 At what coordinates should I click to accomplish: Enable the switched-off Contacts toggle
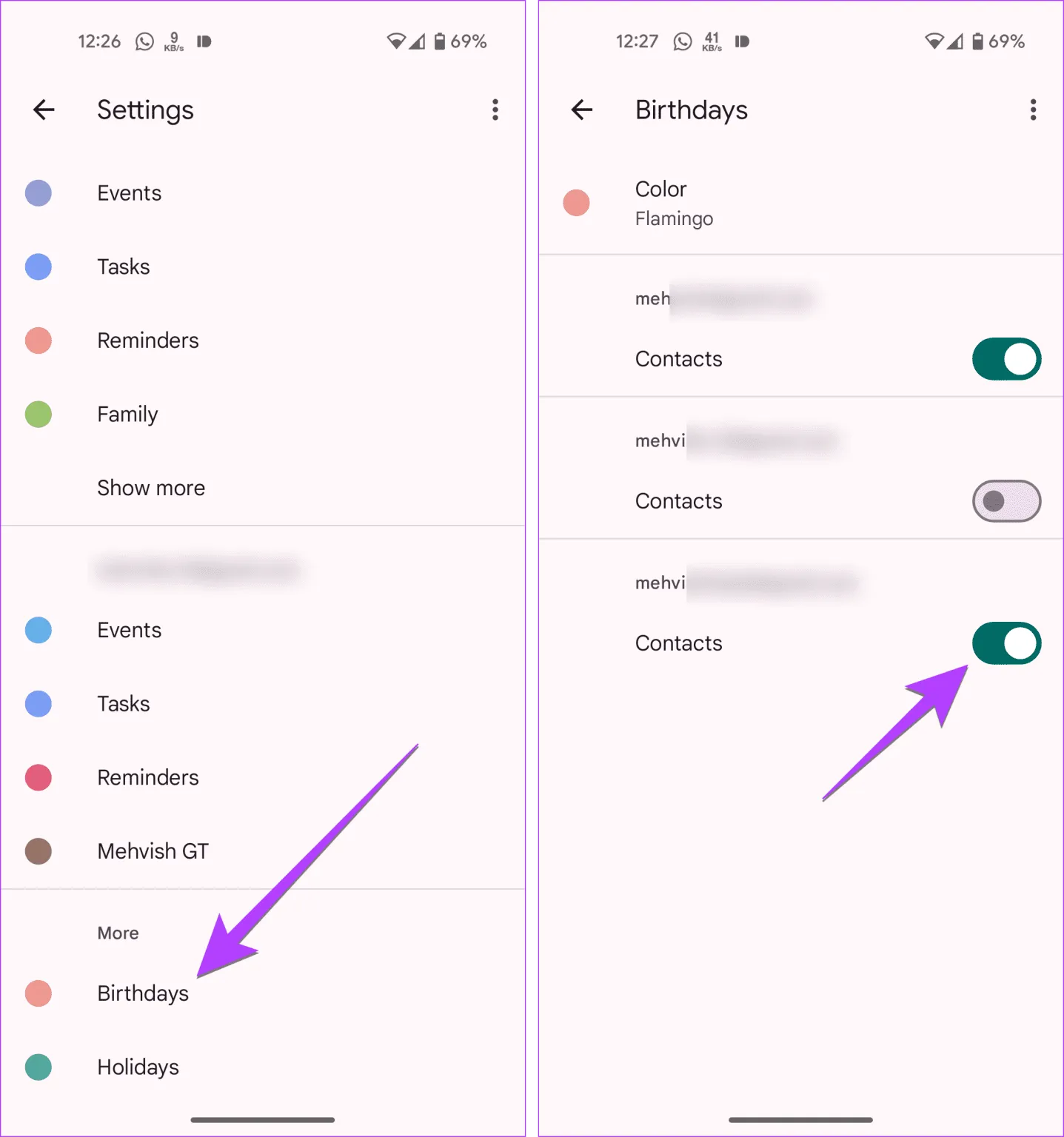pos(1006,501)
